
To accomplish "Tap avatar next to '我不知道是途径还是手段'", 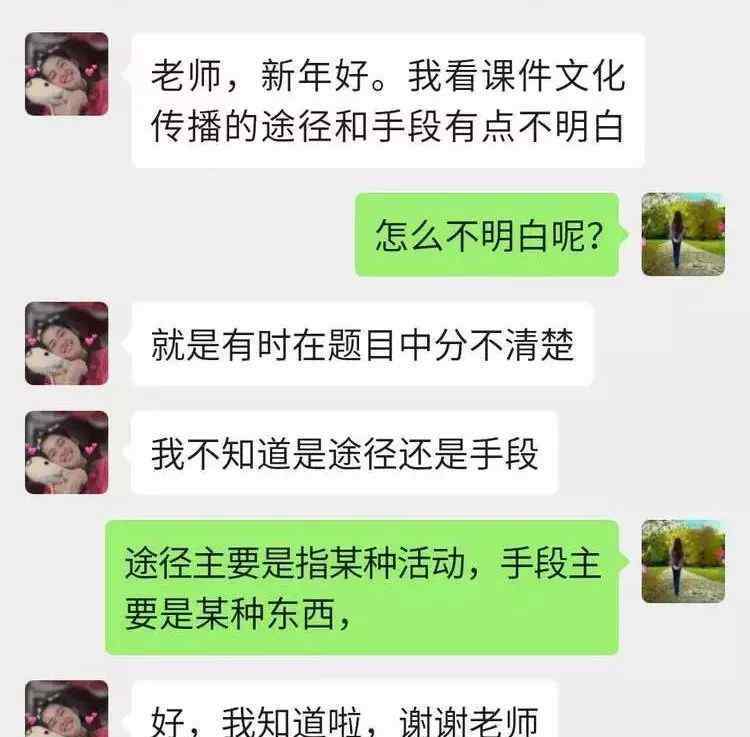I will pos(66,452).
